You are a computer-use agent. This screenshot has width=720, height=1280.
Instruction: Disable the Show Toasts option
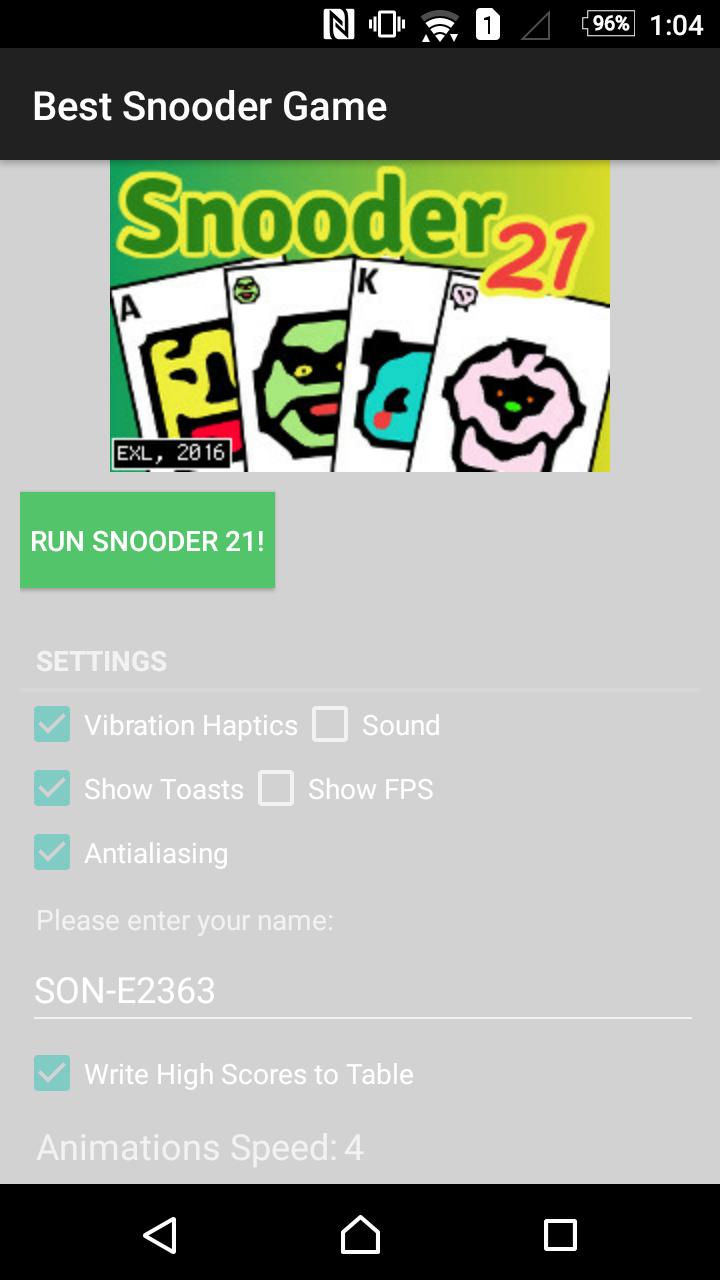52,789
